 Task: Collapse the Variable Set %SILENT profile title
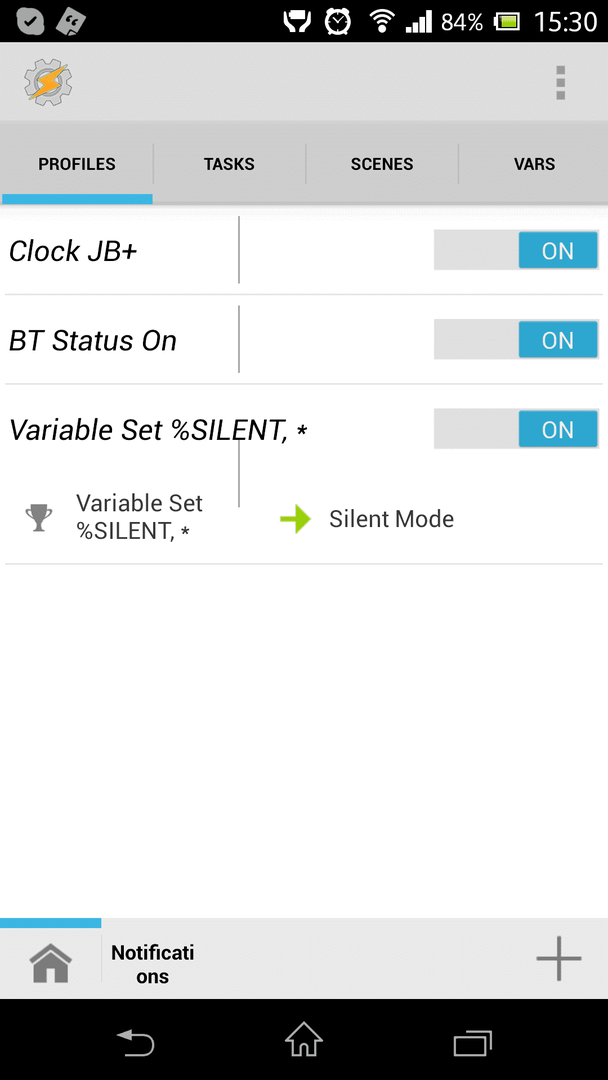pyautogui.click(x=158, y=430)
